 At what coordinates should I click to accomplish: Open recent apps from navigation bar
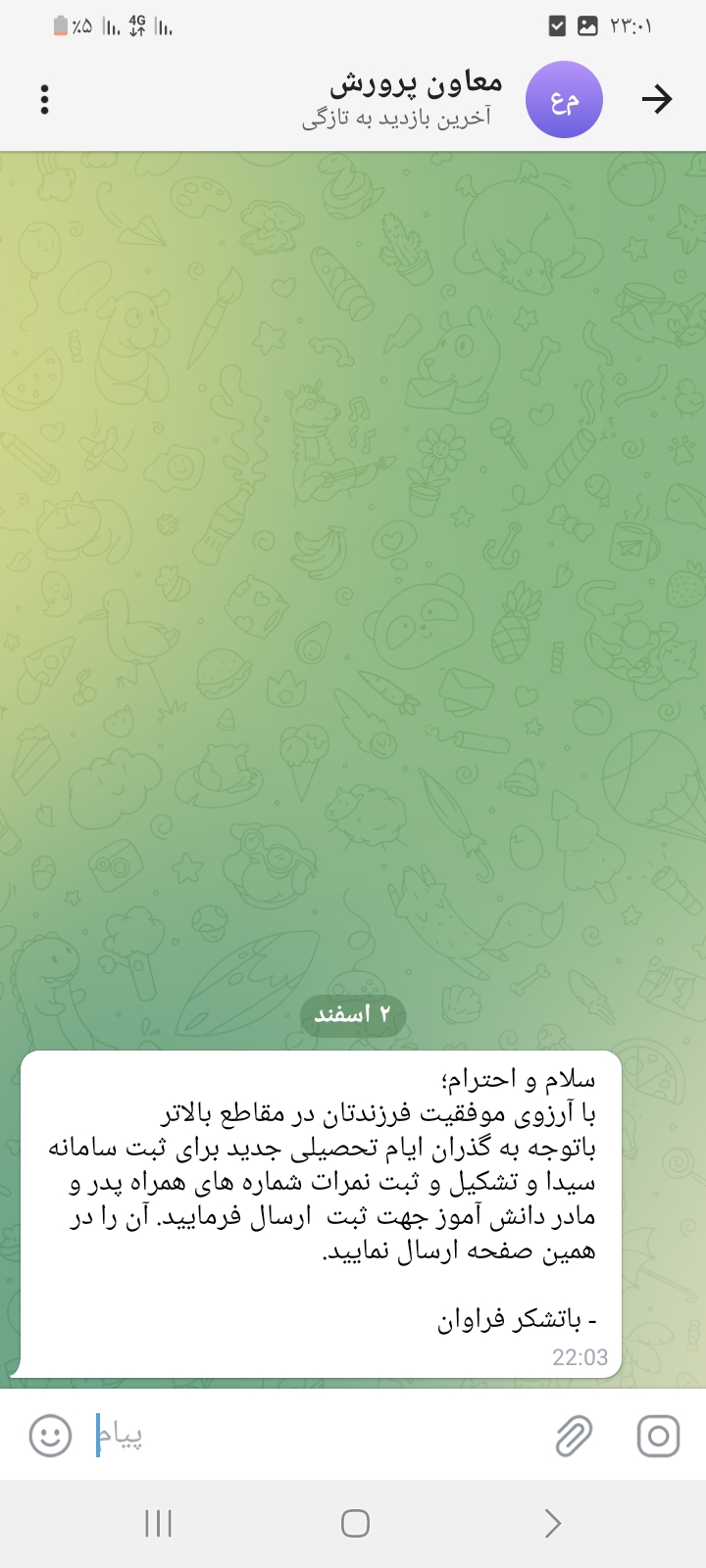(x=158, y=1523)
